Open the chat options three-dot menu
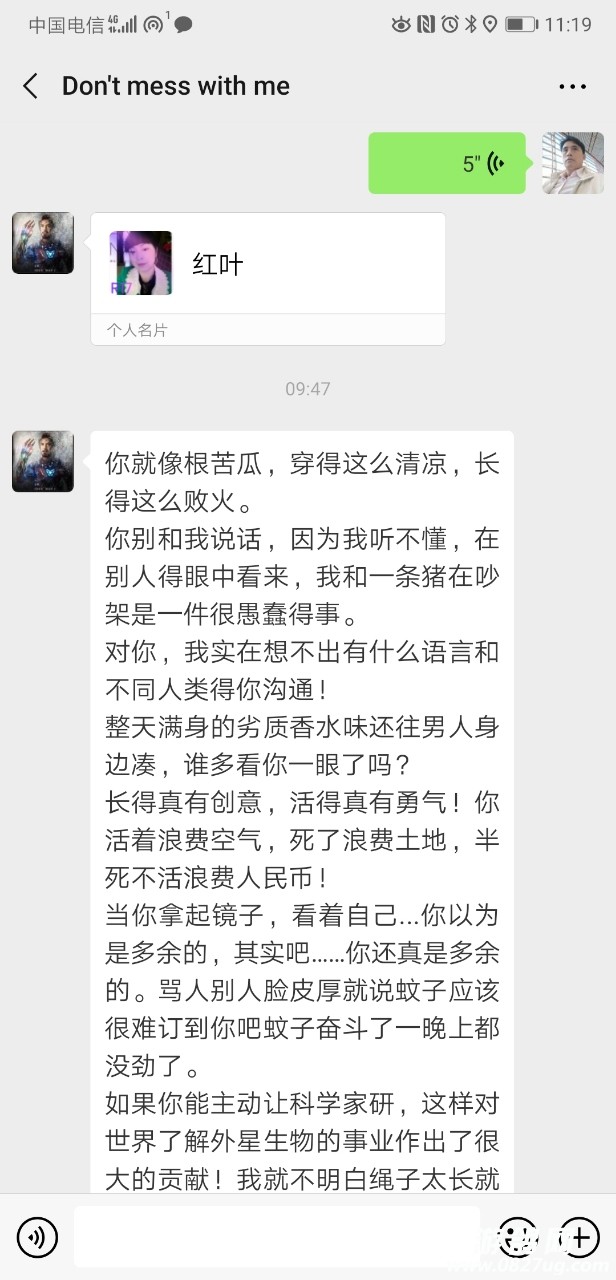This screenshot has height=1280, width=616. (x=573, y=87)
